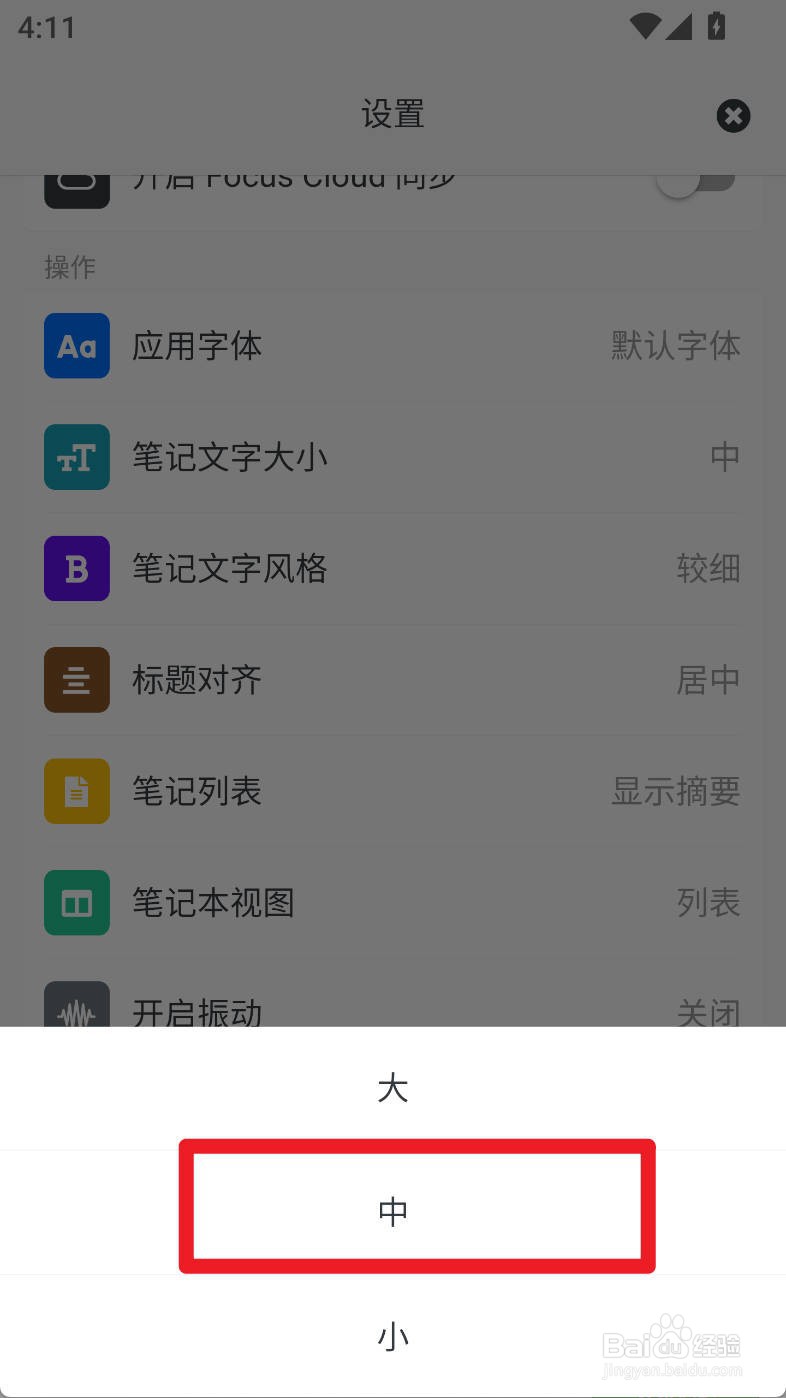This screenshot has height=1398, width=786.
Task: Click the bold B text style icon
Action: 76,568
